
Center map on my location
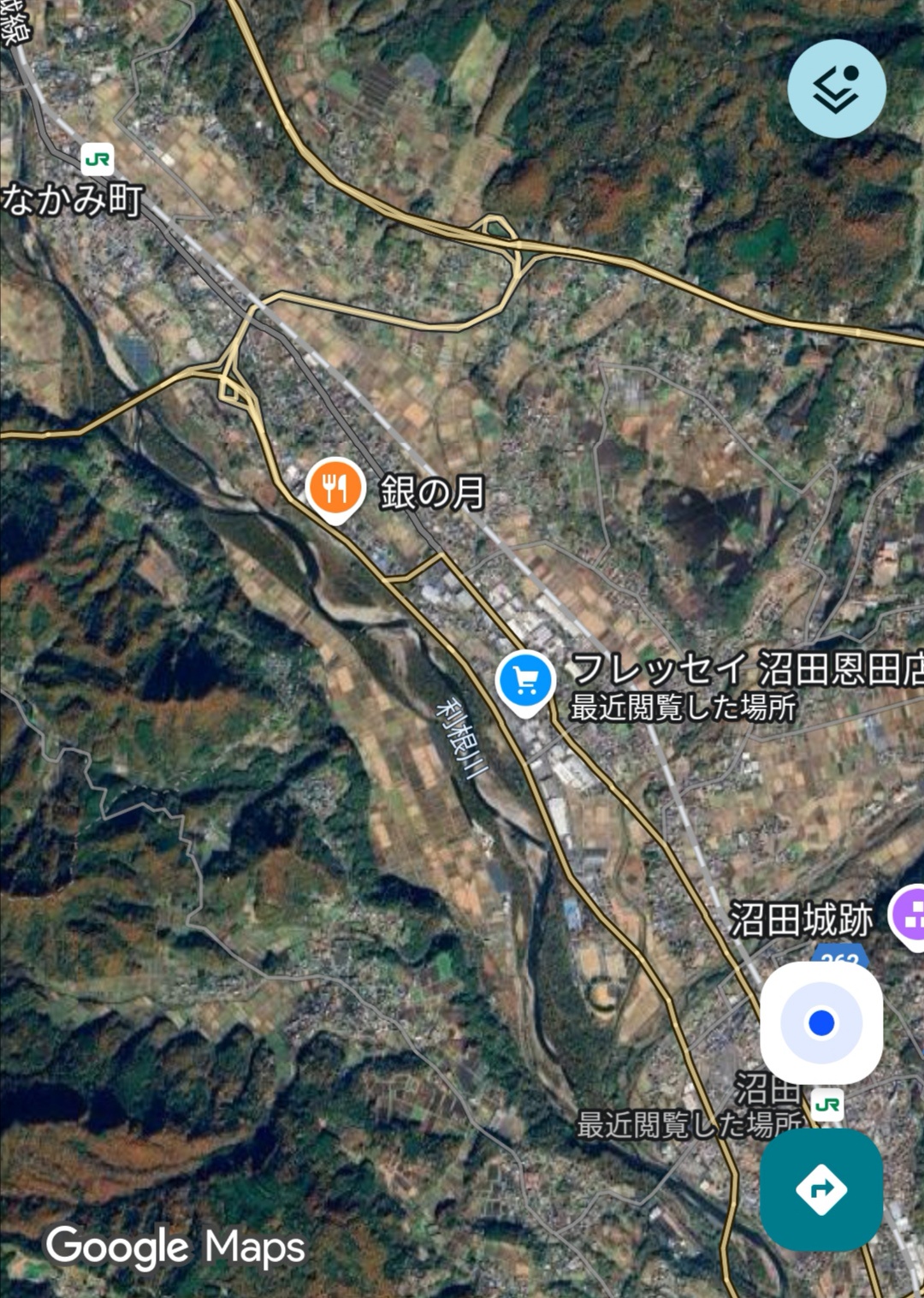point(820,1022)
